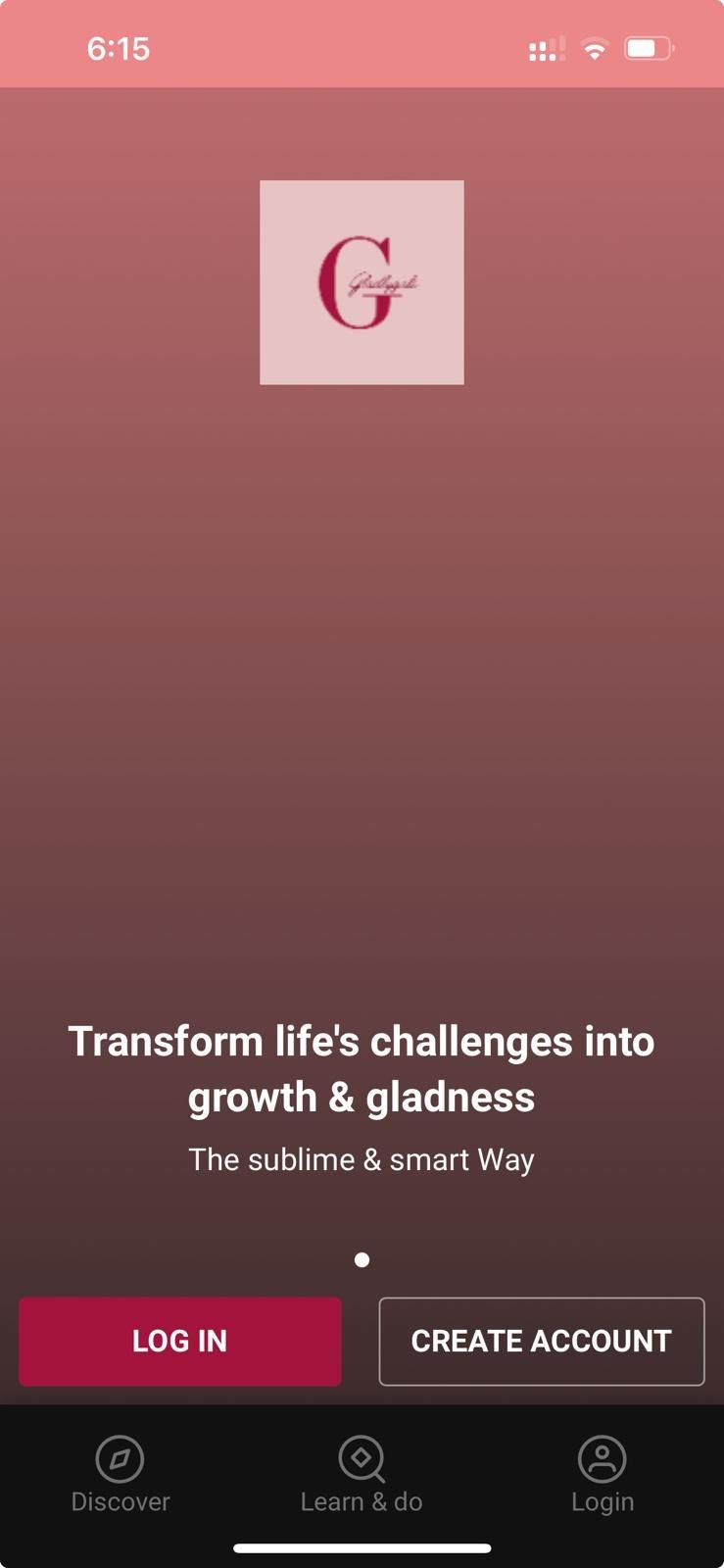Switch to the Discover tab
The image size is (724, 1568).
click(120, 1475)
